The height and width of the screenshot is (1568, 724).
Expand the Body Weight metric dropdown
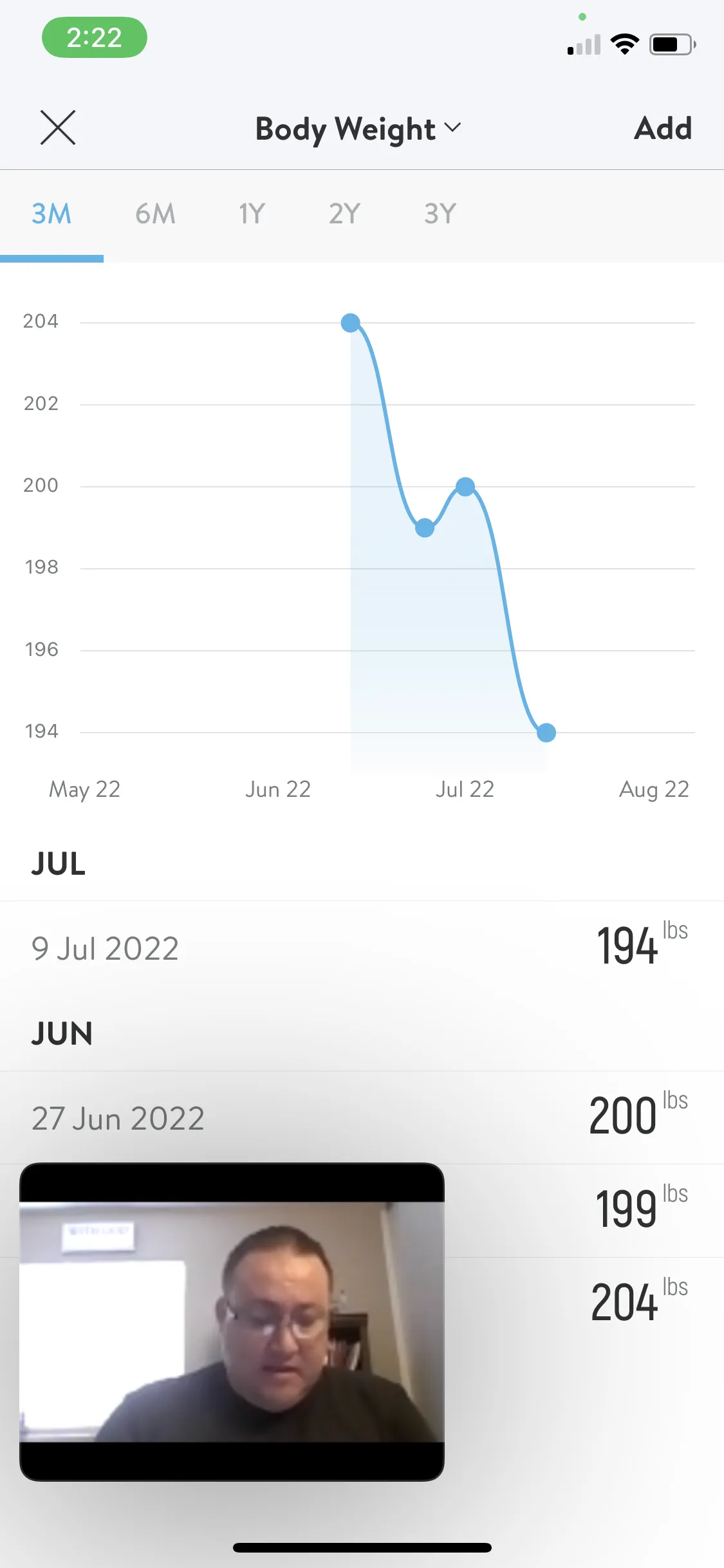tap(358, 129)
